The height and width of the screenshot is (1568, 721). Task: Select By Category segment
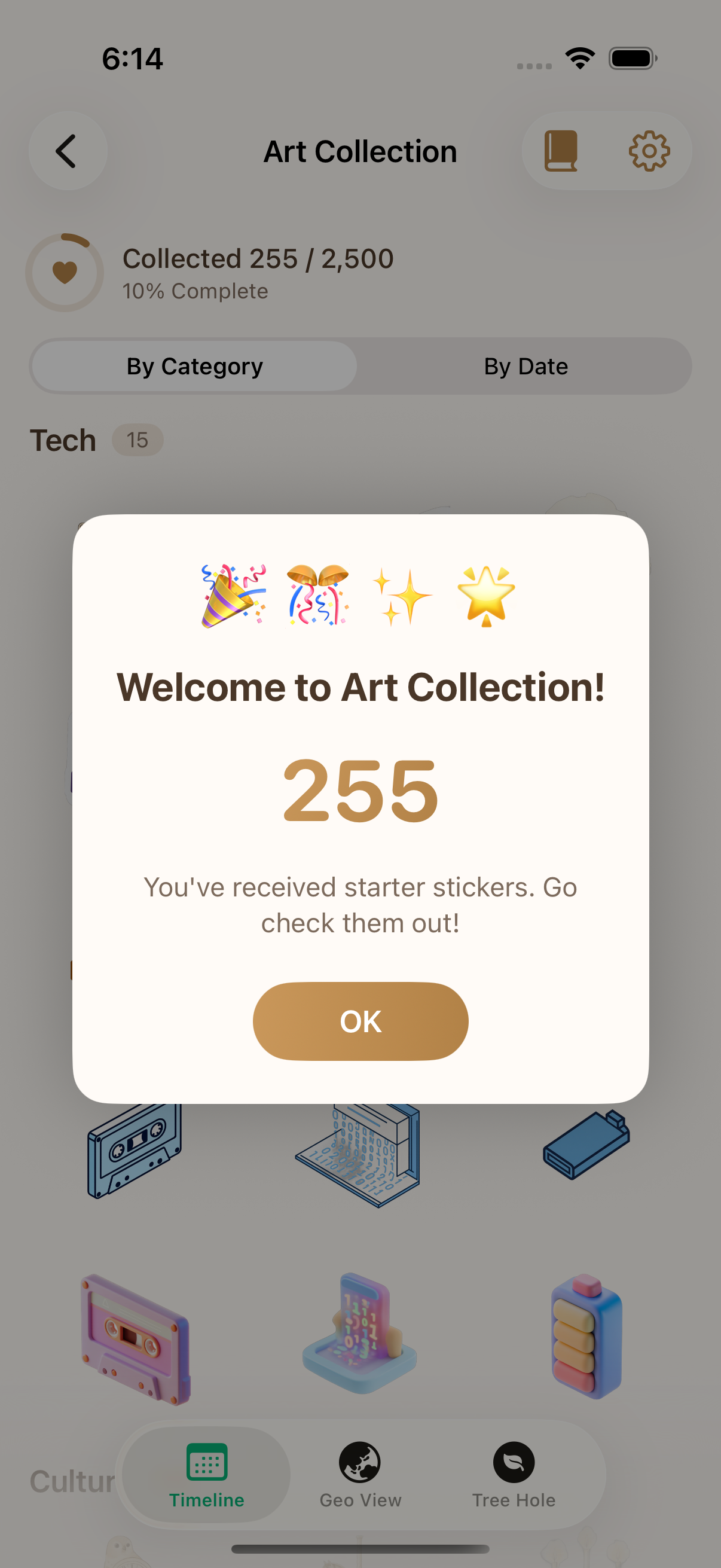click(195, 367)
